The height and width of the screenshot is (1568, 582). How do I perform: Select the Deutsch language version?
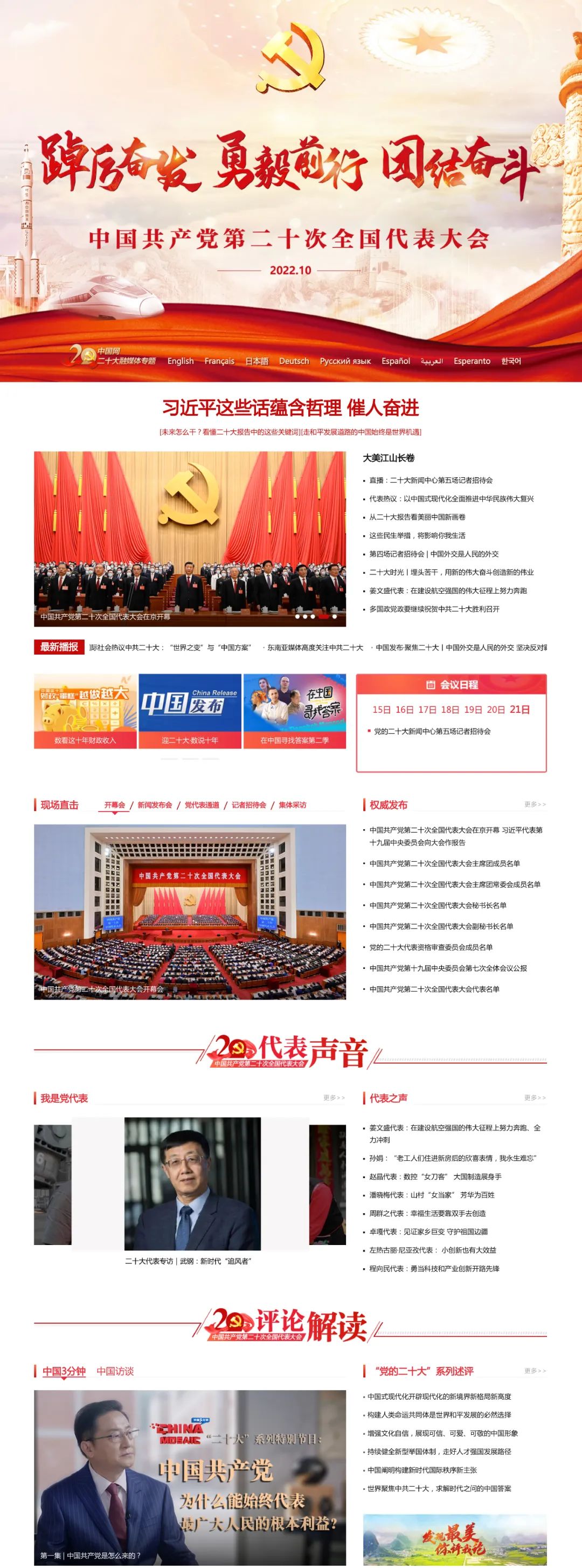[294, 361]
